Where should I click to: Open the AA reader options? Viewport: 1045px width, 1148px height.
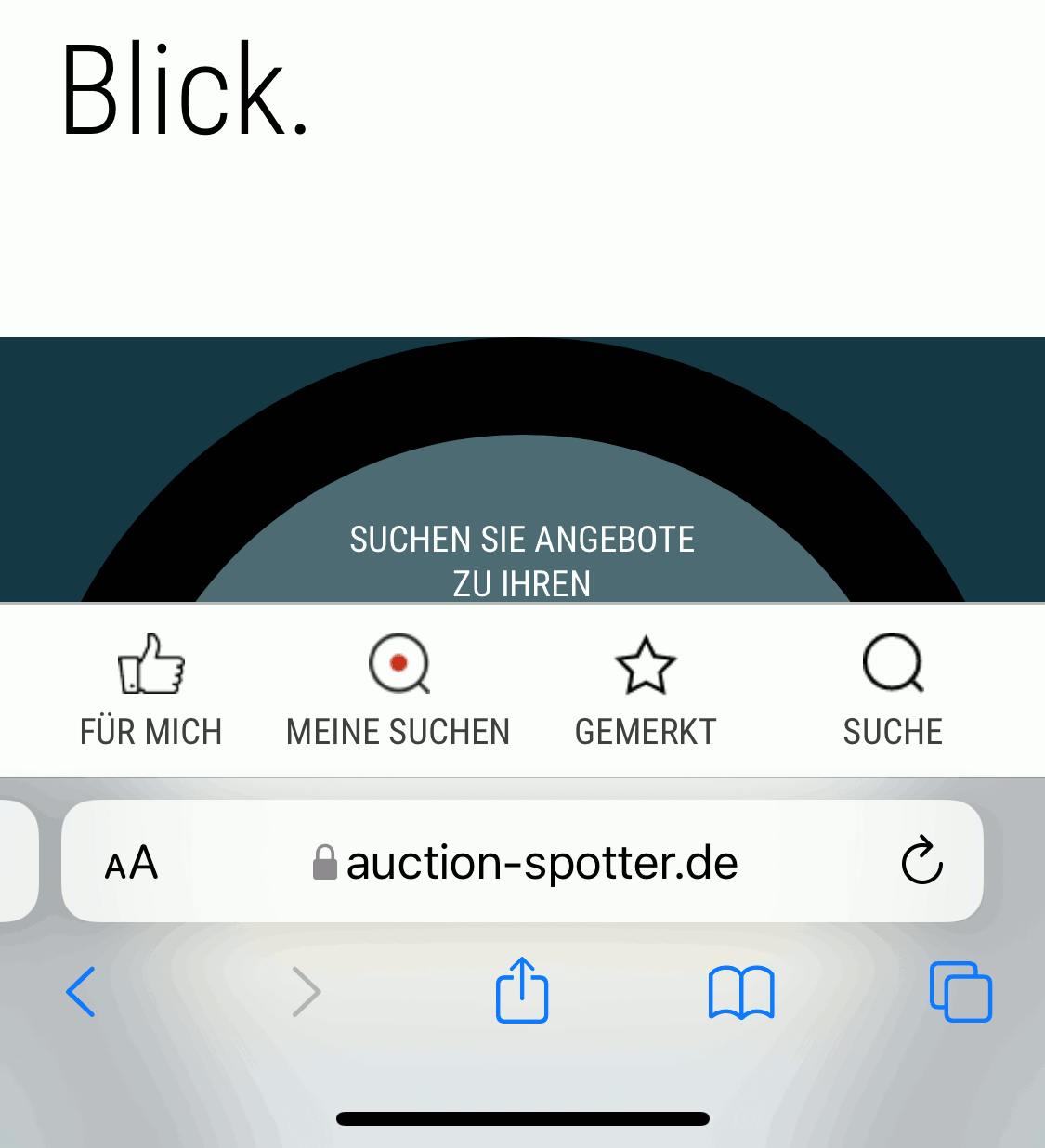[131, 863]
